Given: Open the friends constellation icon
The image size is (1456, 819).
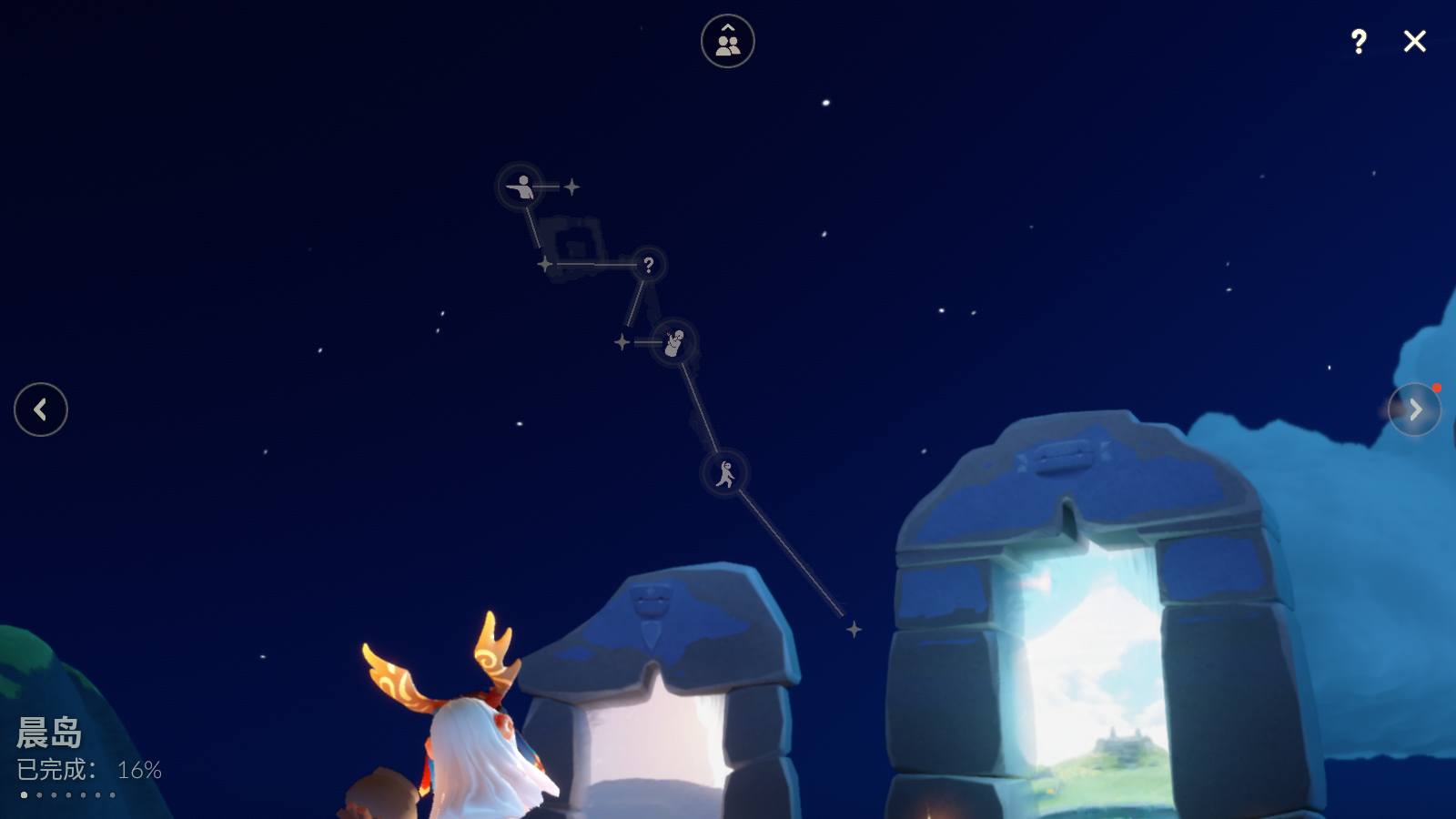Looking at the screenshot, I should (x=727, y=41).
